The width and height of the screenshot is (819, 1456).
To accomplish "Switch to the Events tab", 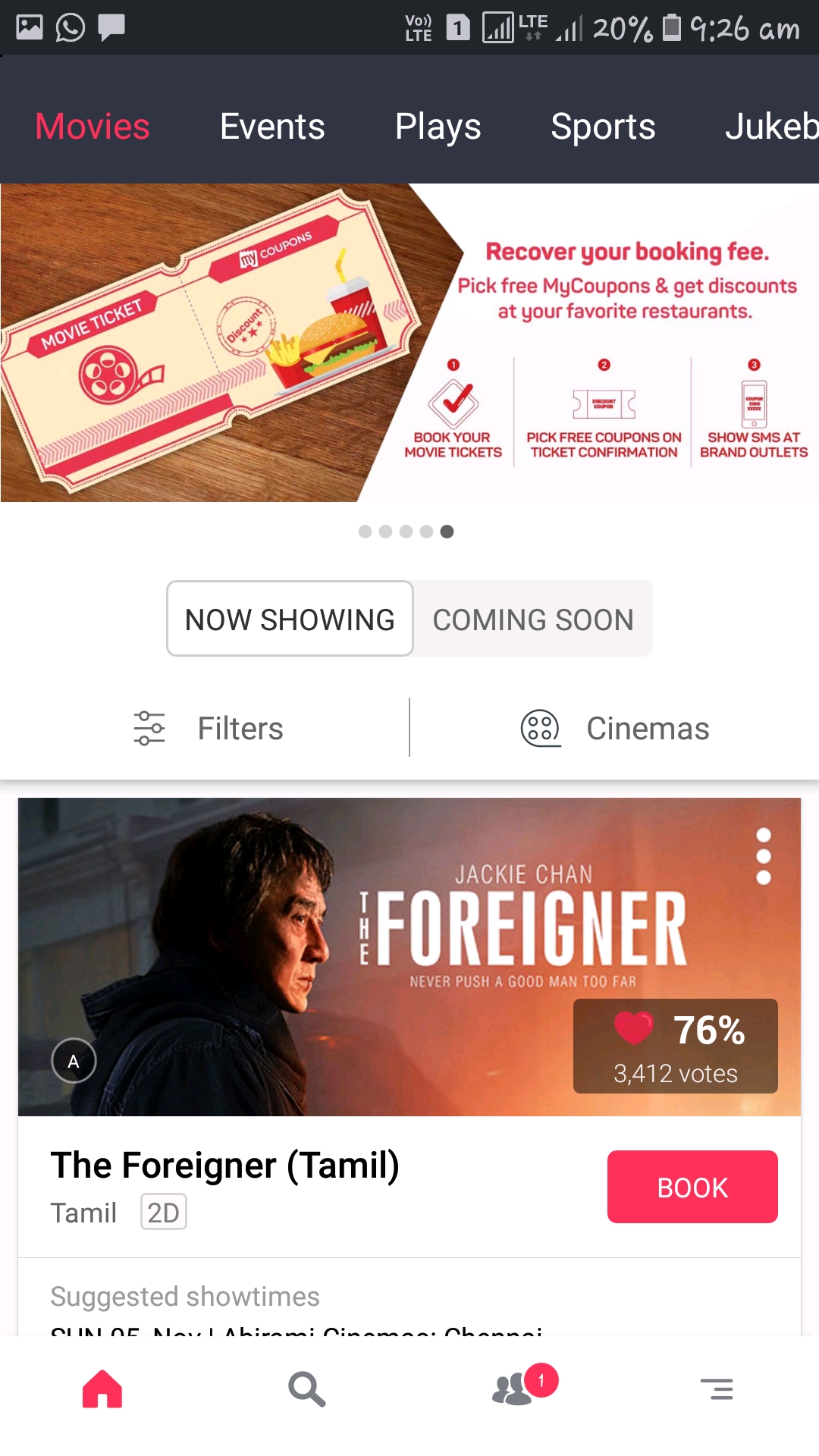I will pyautogui.click(x=272, y=126).
